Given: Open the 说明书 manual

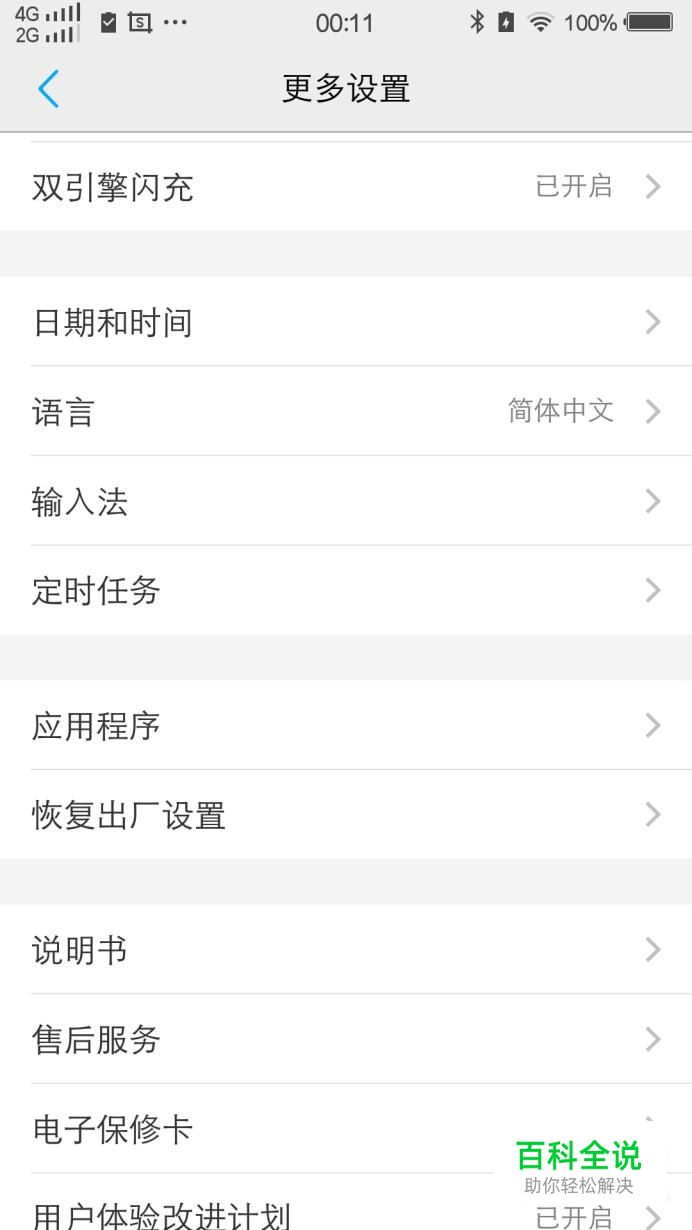Looking at the screenshot, I should pyautogui.click(x=346, y=949).
